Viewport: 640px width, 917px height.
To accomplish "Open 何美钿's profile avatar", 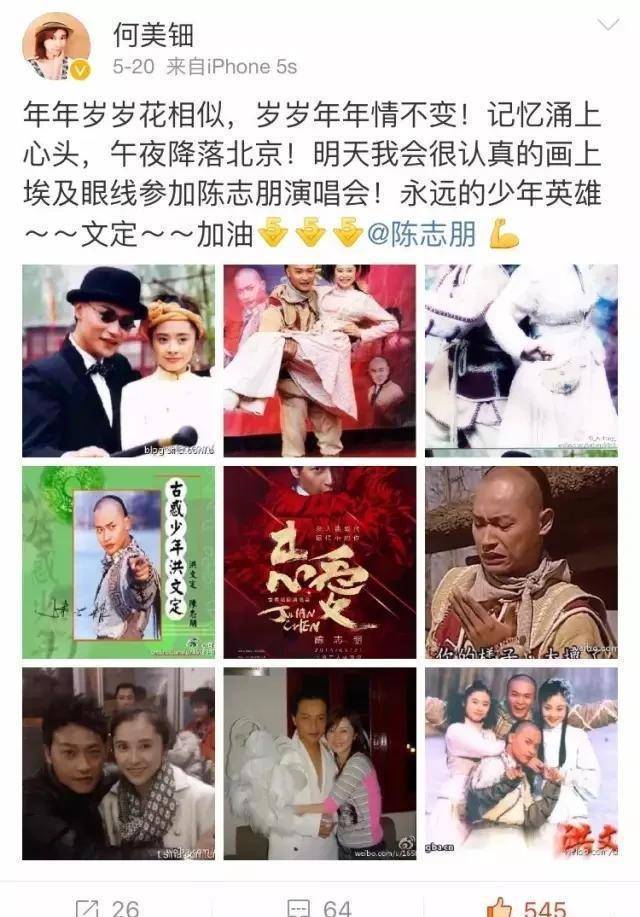I will (56, 45).
